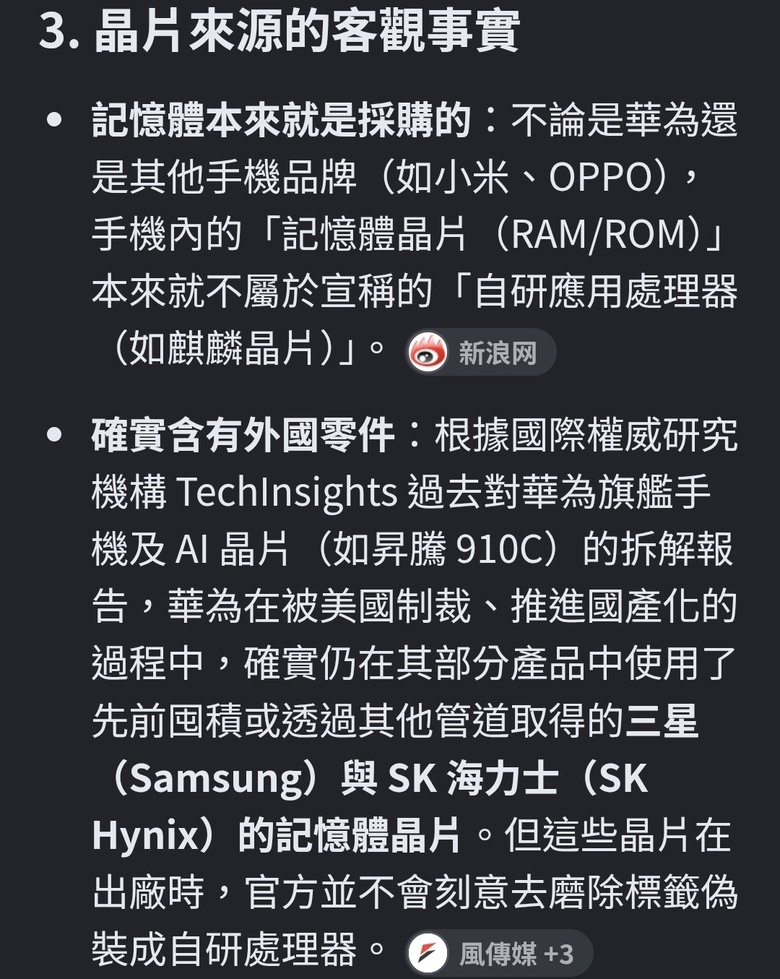Open the 風傳媒 +3 sources chip
Image resolution: width=780 pixels, height=979 pixels.
click(498, 953)
